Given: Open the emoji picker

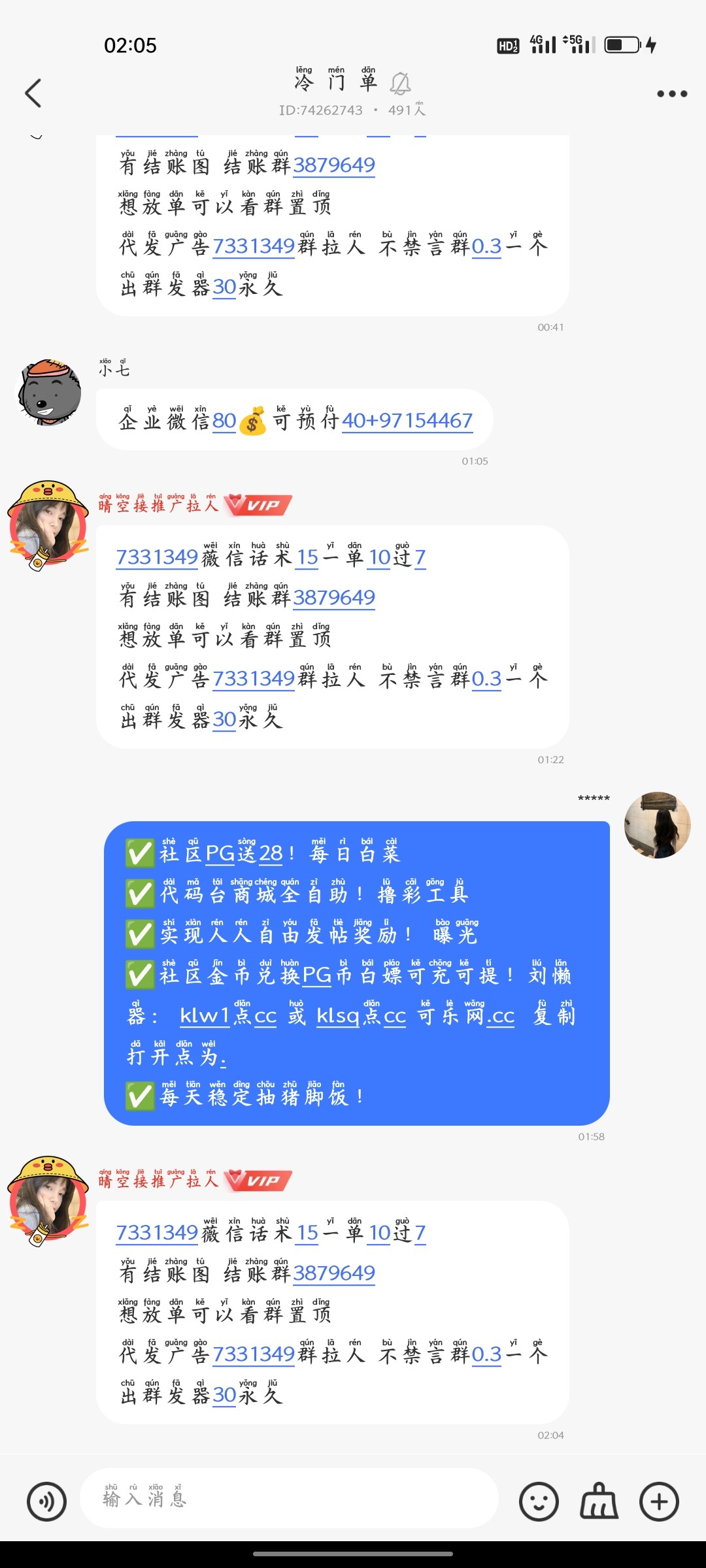Looking at the screenshot, I should click(x=539, y=1501).
